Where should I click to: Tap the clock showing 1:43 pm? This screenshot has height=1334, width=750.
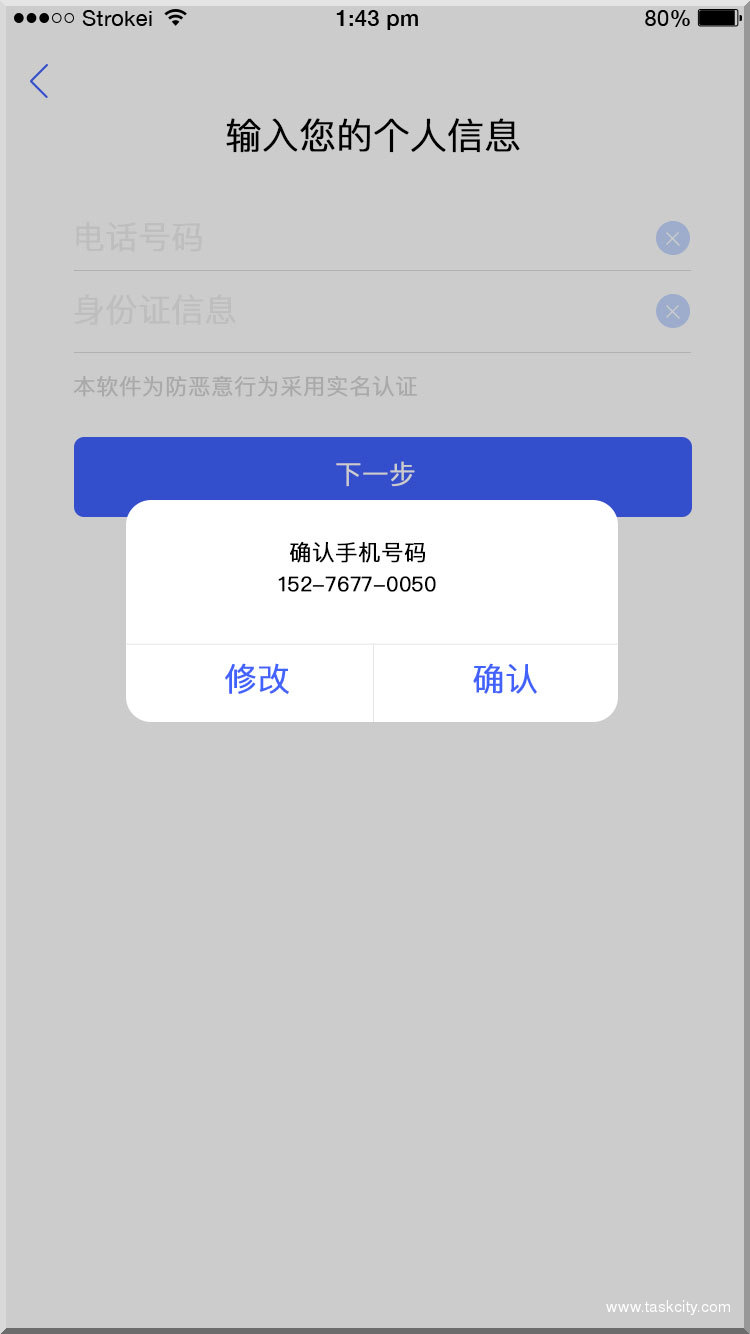379,17
